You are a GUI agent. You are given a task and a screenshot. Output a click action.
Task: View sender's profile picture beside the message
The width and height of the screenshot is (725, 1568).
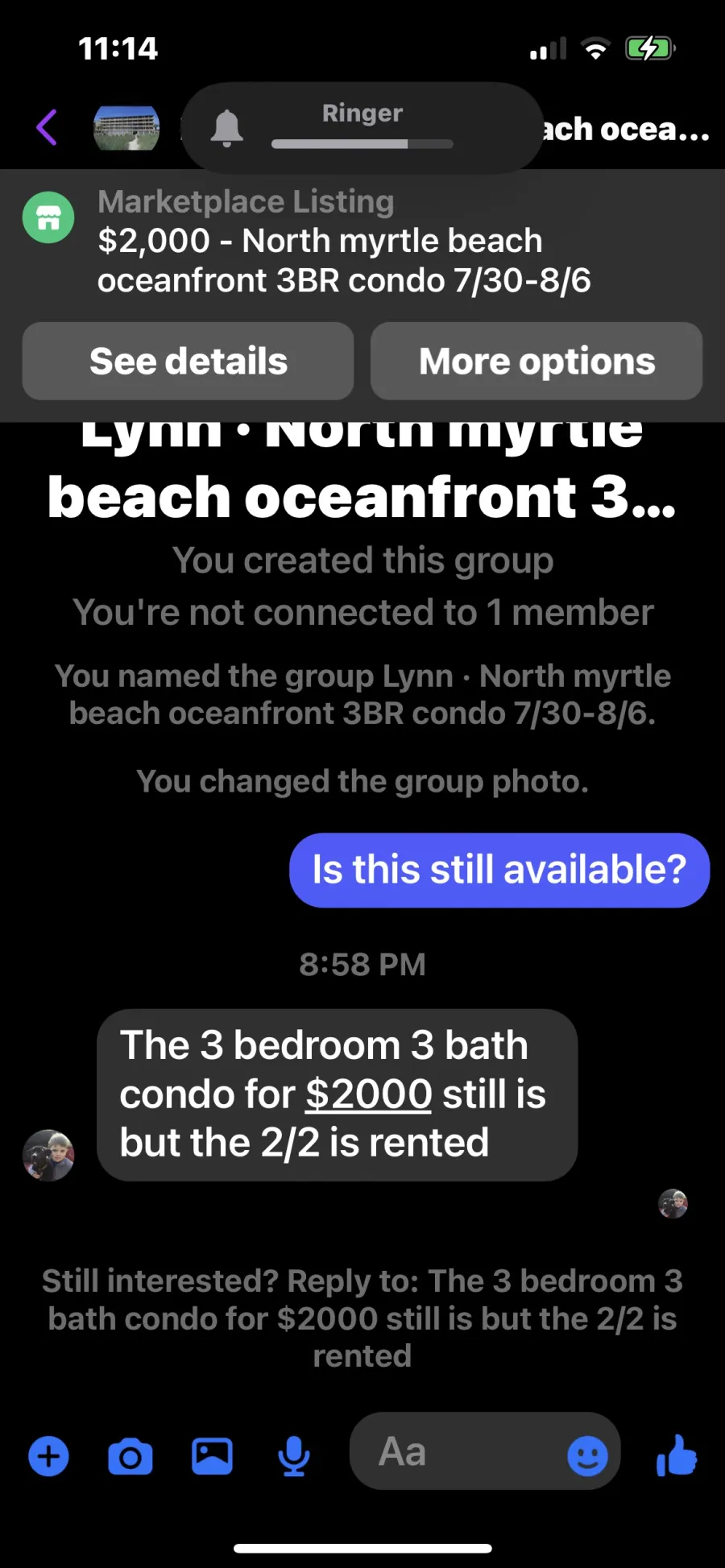[x=48, y=1155]
